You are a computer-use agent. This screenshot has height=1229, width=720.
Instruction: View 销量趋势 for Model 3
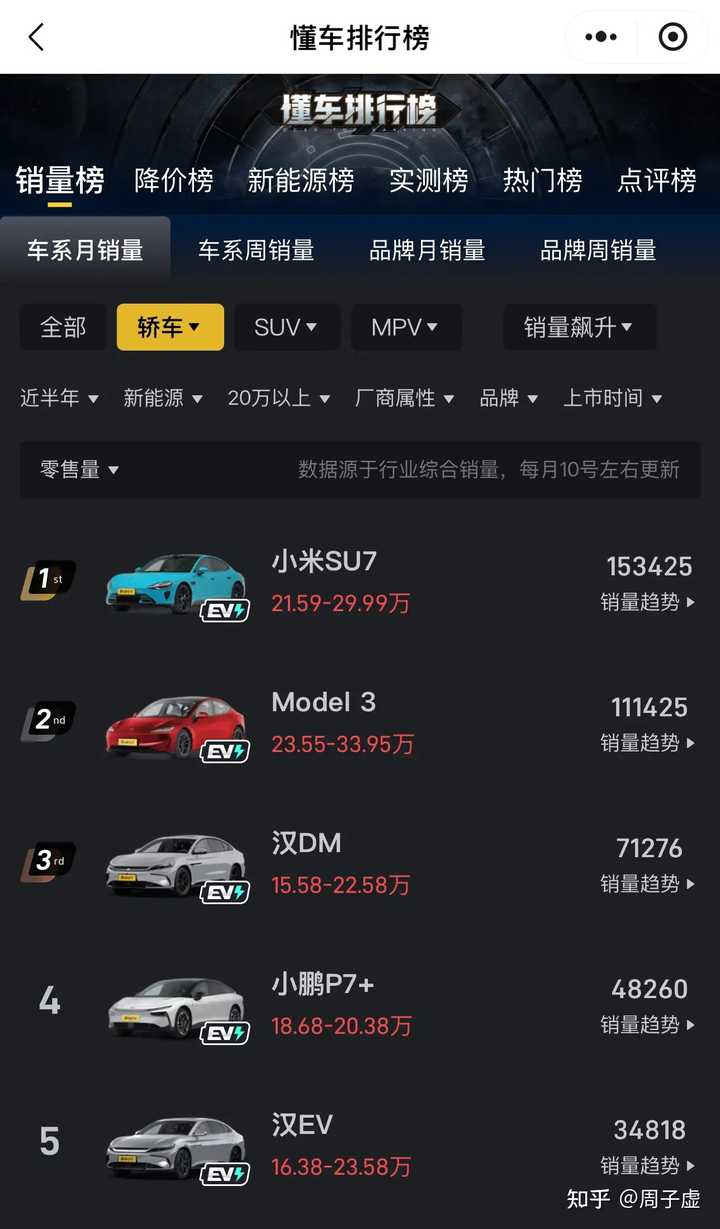coord(648,743)
